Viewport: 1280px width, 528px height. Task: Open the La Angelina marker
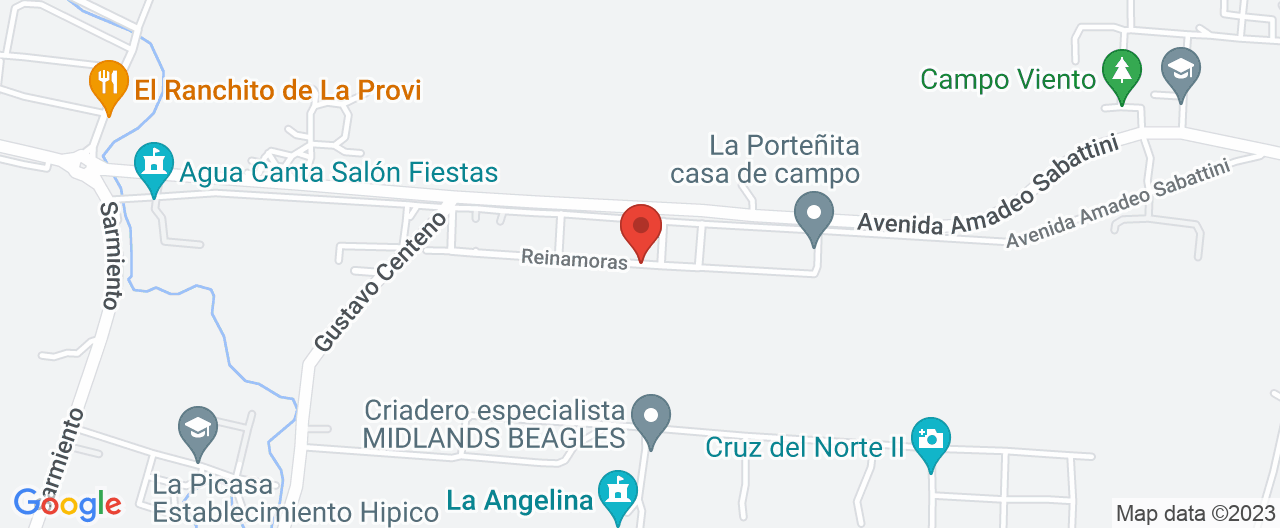coord(618,493)
